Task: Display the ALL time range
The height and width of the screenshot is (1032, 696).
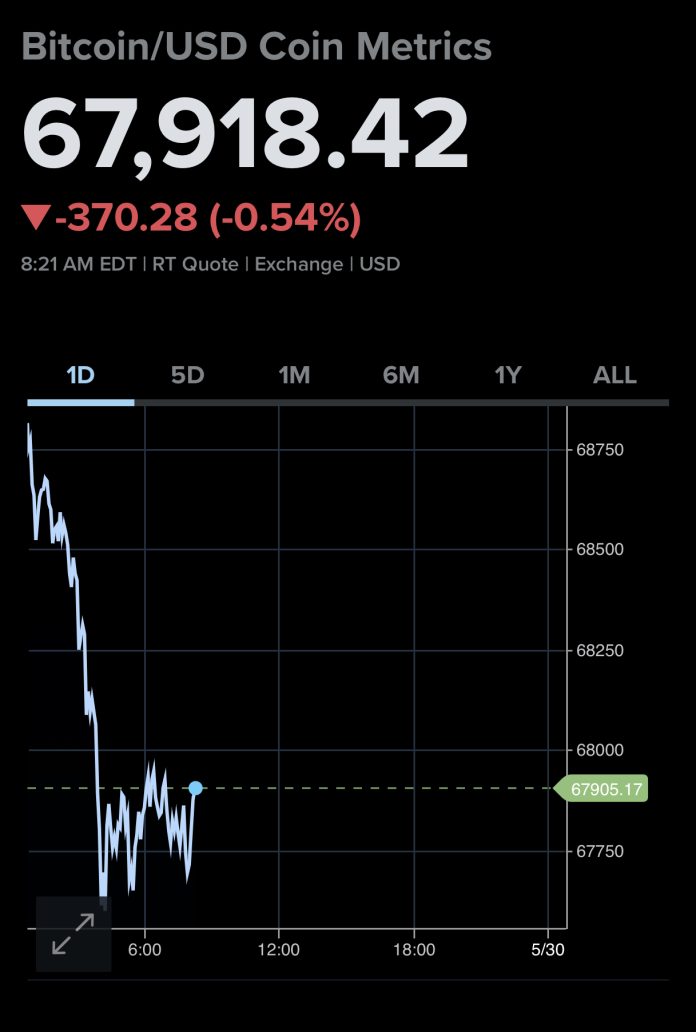Action: pos(615,376)
